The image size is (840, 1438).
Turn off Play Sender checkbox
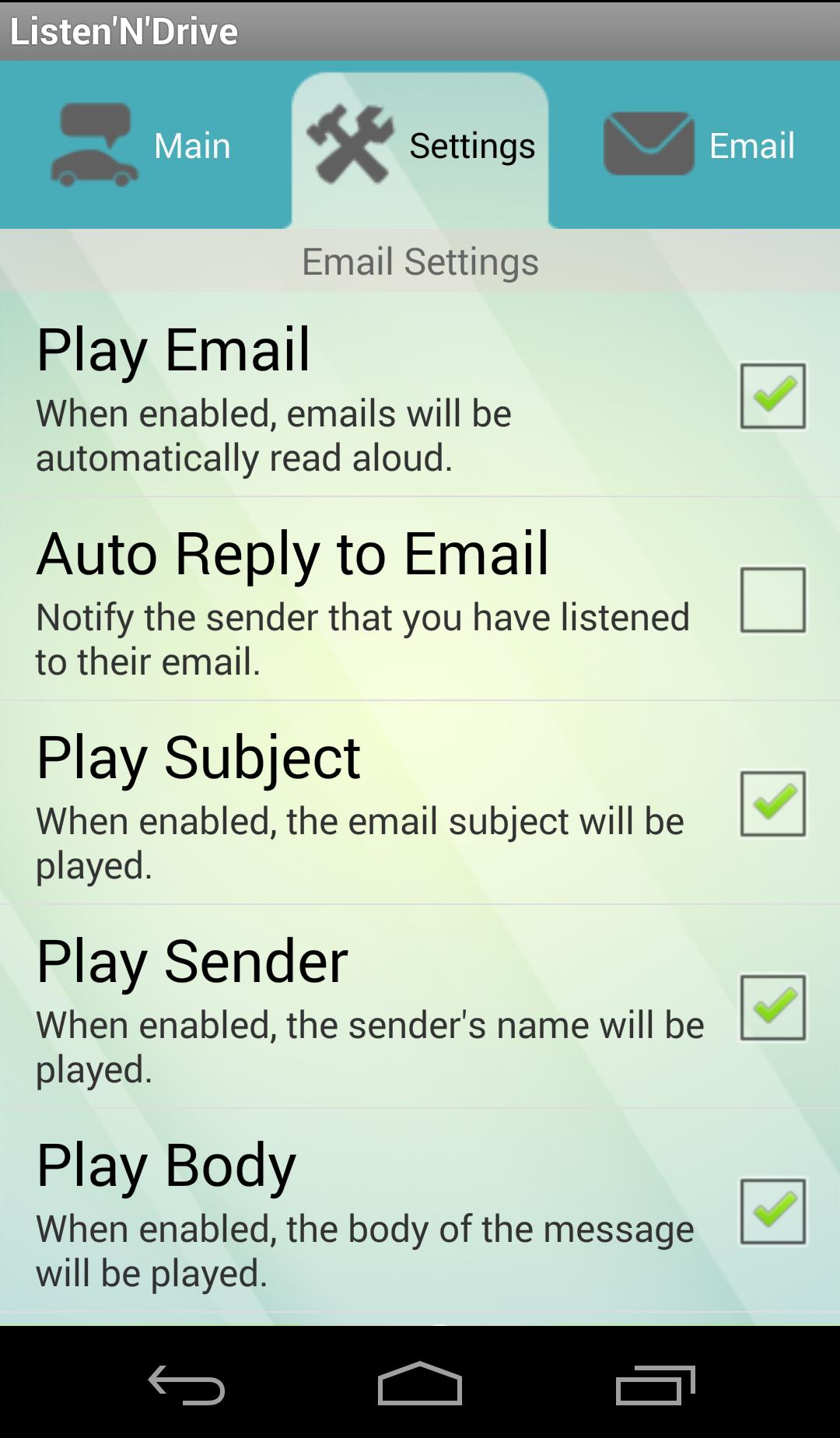pos(772,1008)
